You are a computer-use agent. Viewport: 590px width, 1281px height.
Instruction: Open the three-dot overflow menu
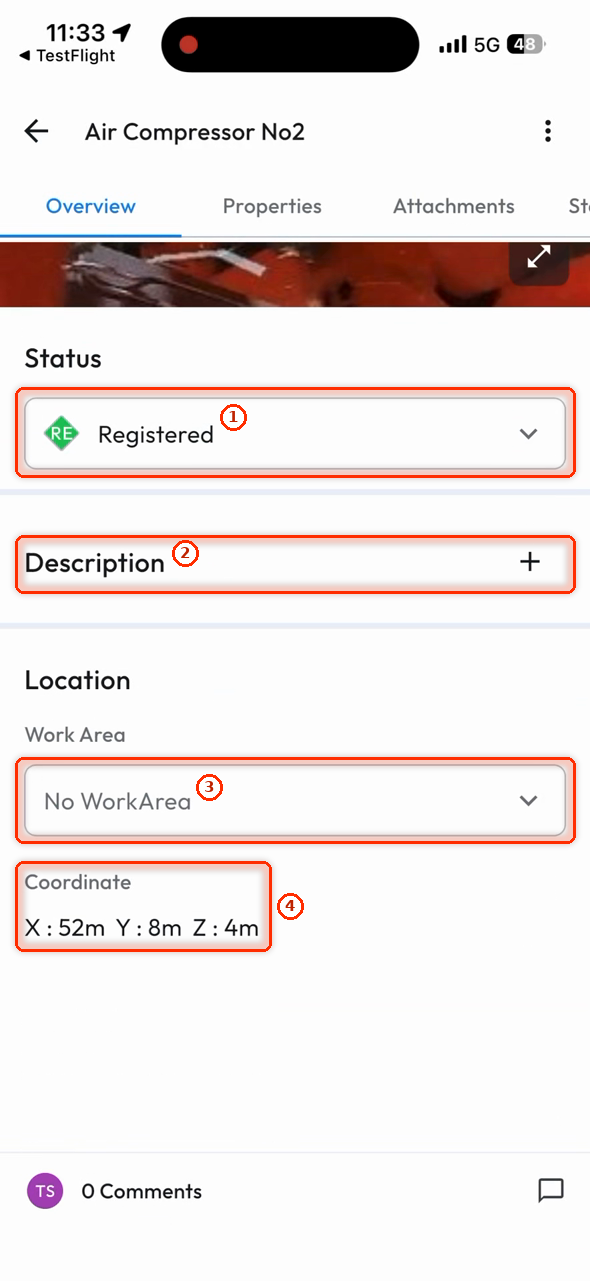[x=547, y=131]
